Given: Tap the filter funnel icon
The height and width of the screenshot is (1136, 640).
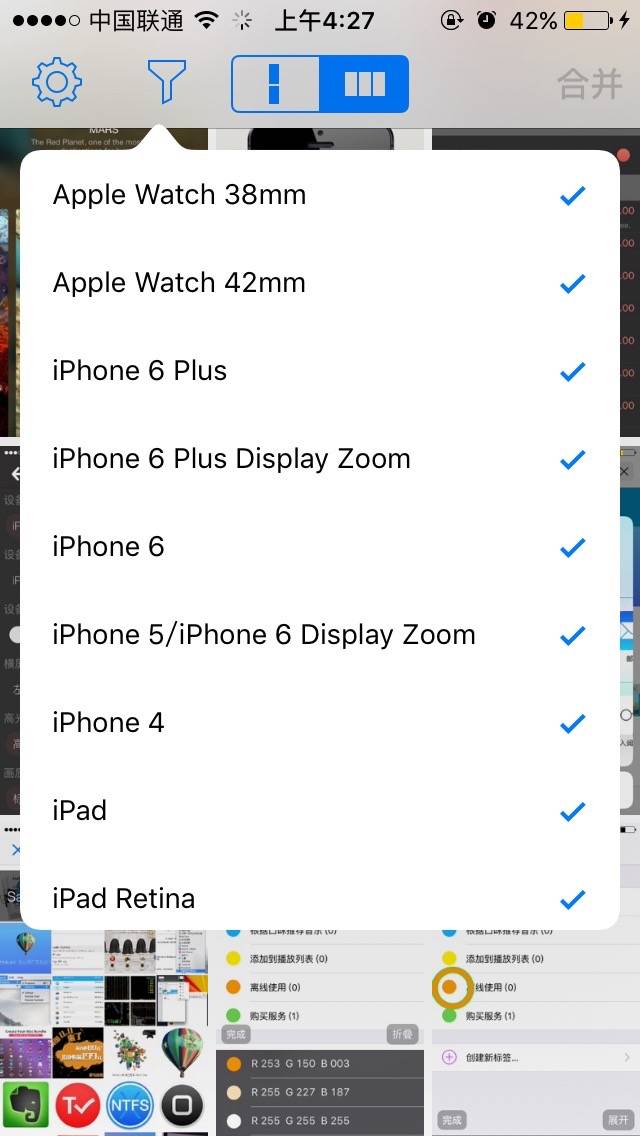Looking at the screenshot, I should [x=167, y=81].
